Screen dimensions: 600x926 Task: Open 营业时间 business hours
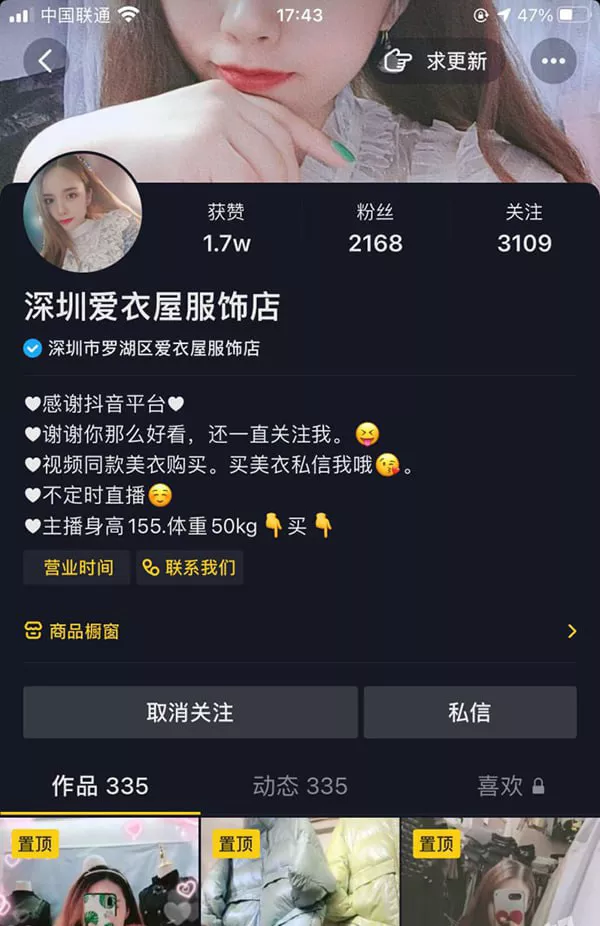(x=76, y=568)
